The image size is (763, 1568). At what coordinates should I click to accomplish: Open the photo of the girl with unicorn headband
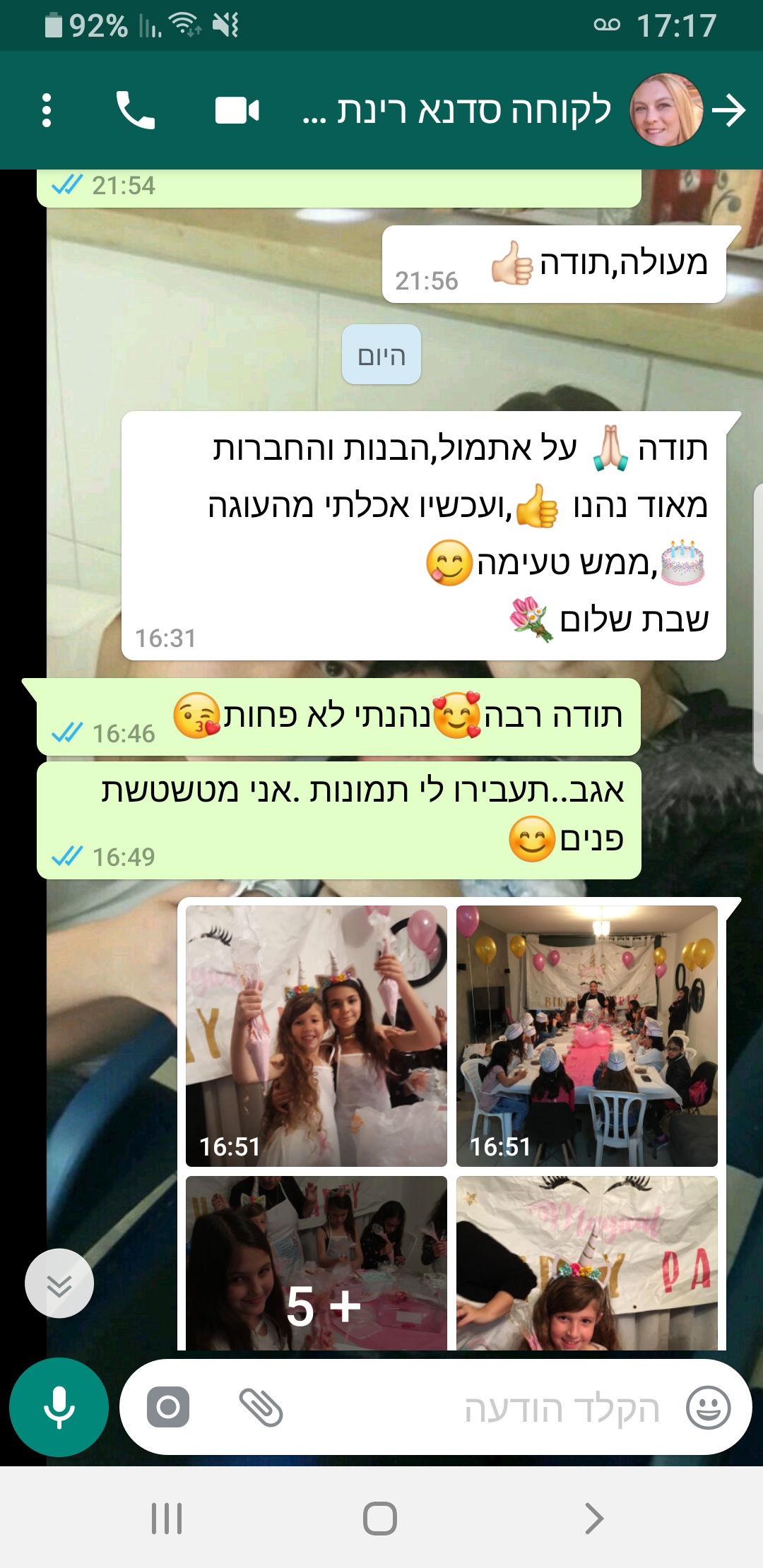click(x=587, y=1264)
